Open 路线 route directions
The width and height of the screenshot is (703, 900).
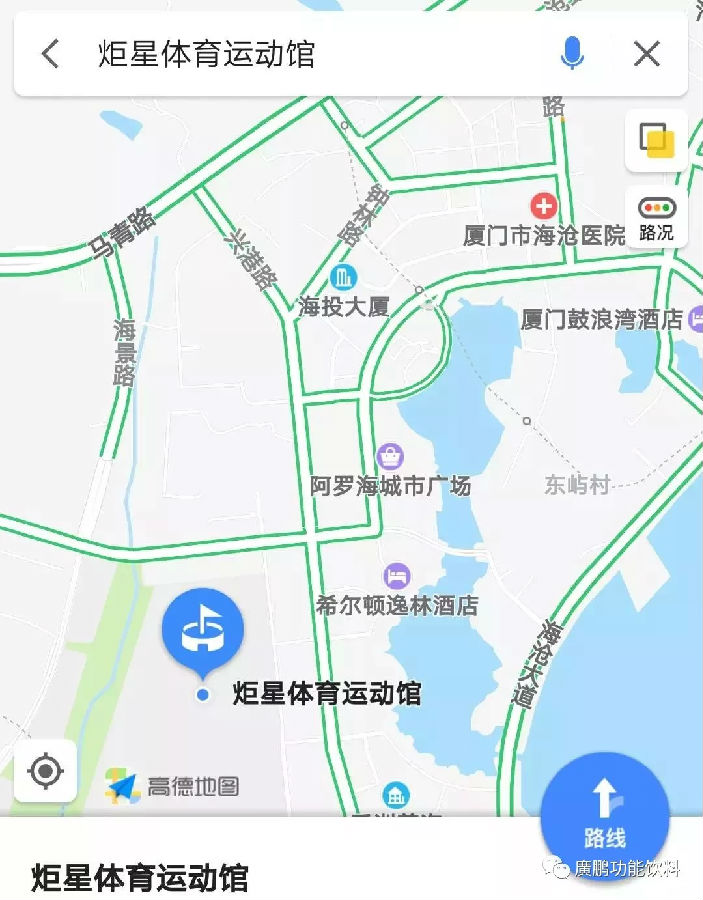(x=604, y=814)
